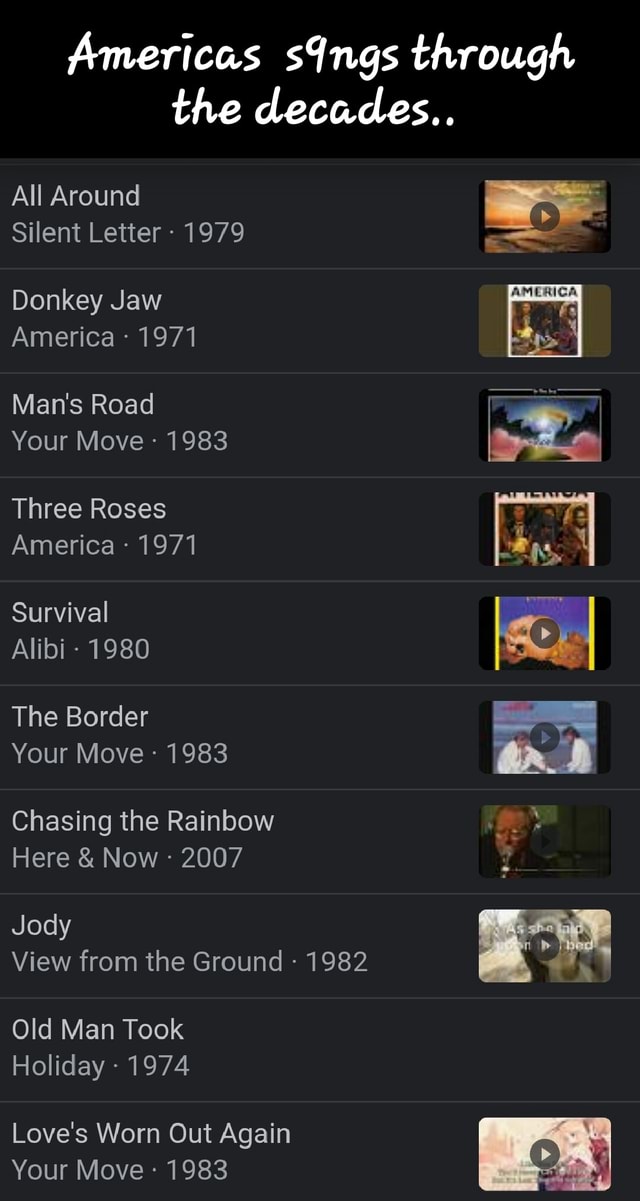Play Love's Worn Out Again
The height and width of the screenshot is (1201, 640).
point(151,1133)
